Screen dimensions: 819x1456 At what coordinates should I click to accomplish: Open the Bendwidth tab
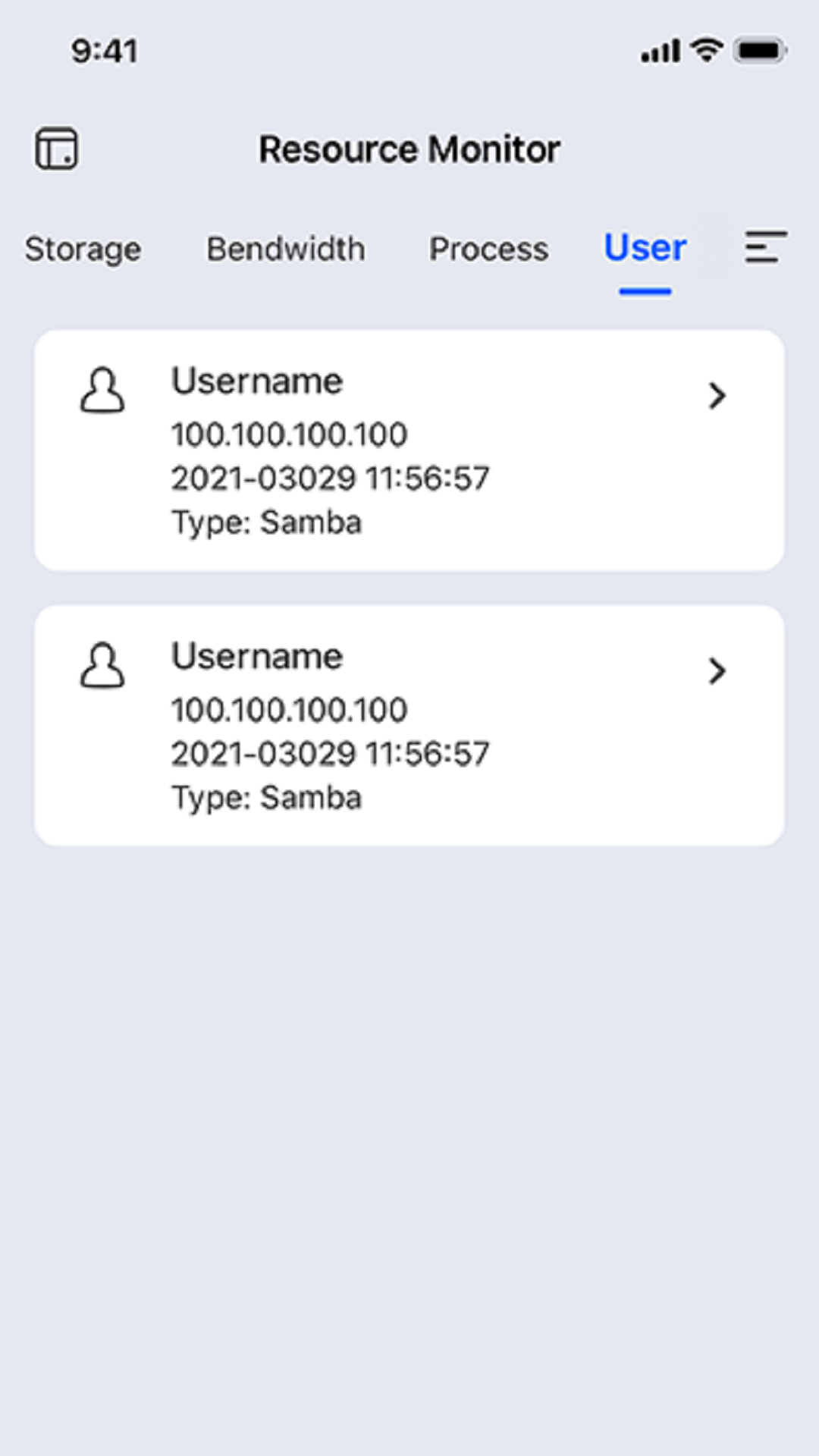[285, 248]
